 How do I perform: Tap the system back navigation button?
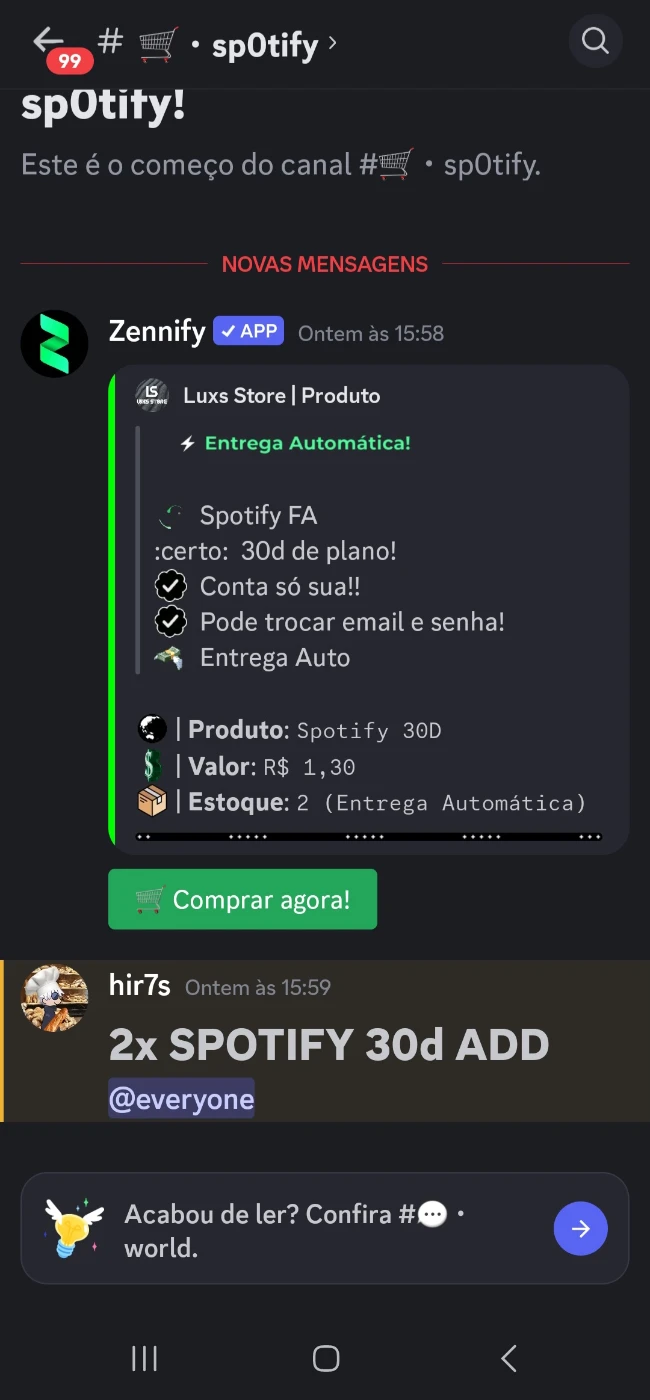(508, 1358)
